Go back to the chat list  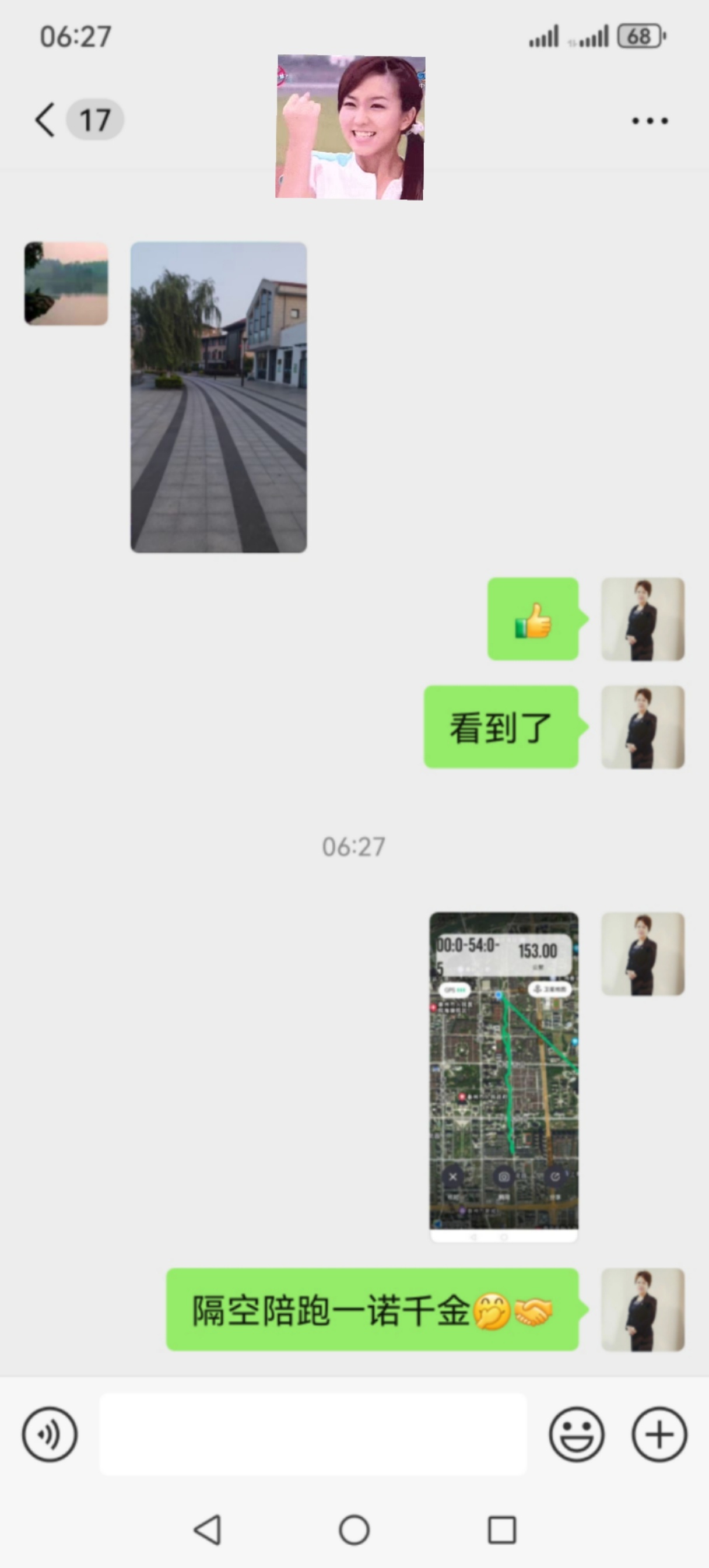(46, 120)
